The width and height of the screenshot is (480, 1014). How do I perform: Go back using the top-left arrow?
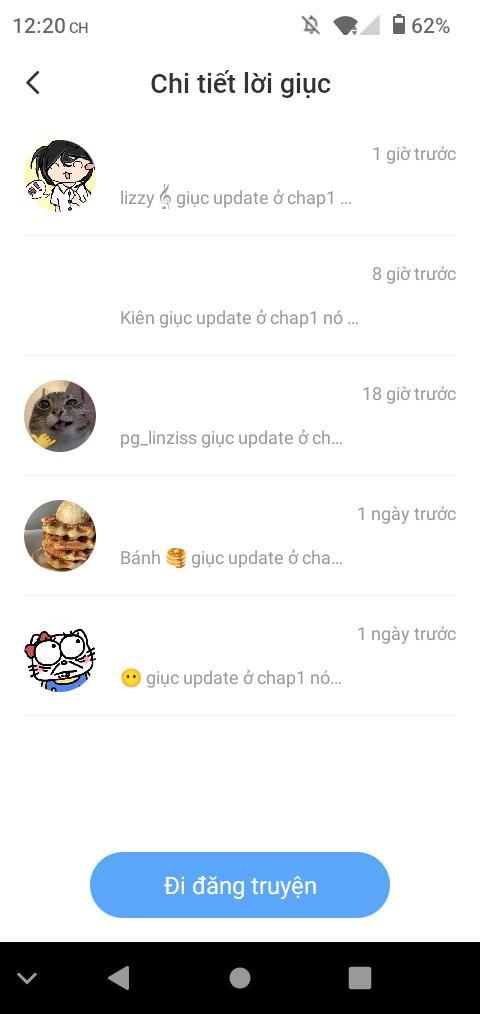pos(33,83)
